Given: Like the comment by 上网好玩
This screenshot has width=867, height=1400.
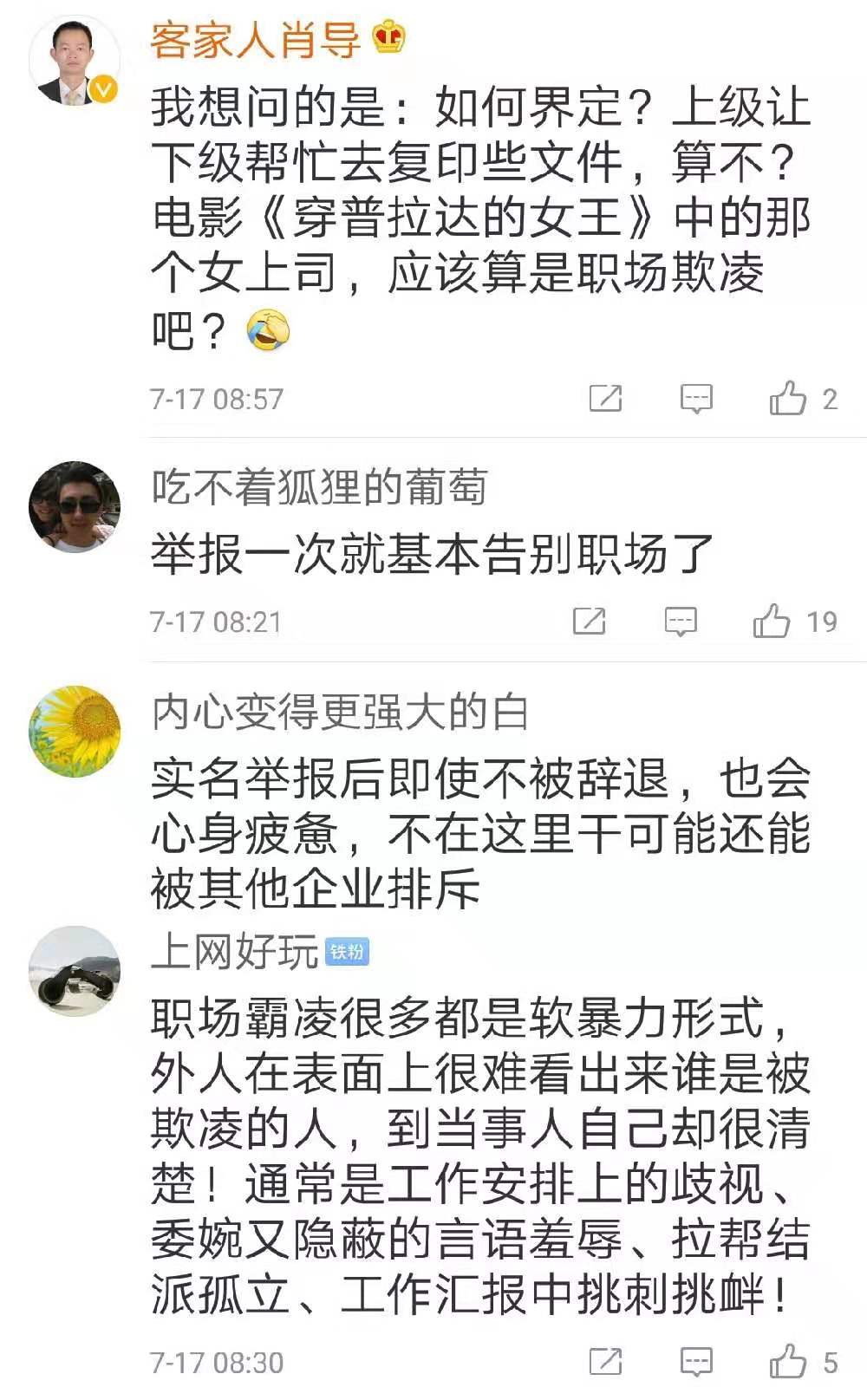Looking at the screenshot, I should coord(787,1362).
